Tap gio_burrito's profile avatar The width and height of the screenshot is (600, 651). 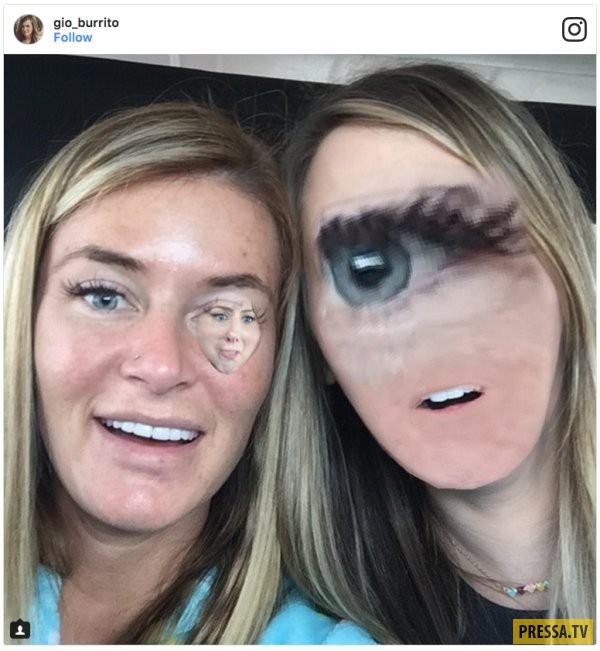28,29
